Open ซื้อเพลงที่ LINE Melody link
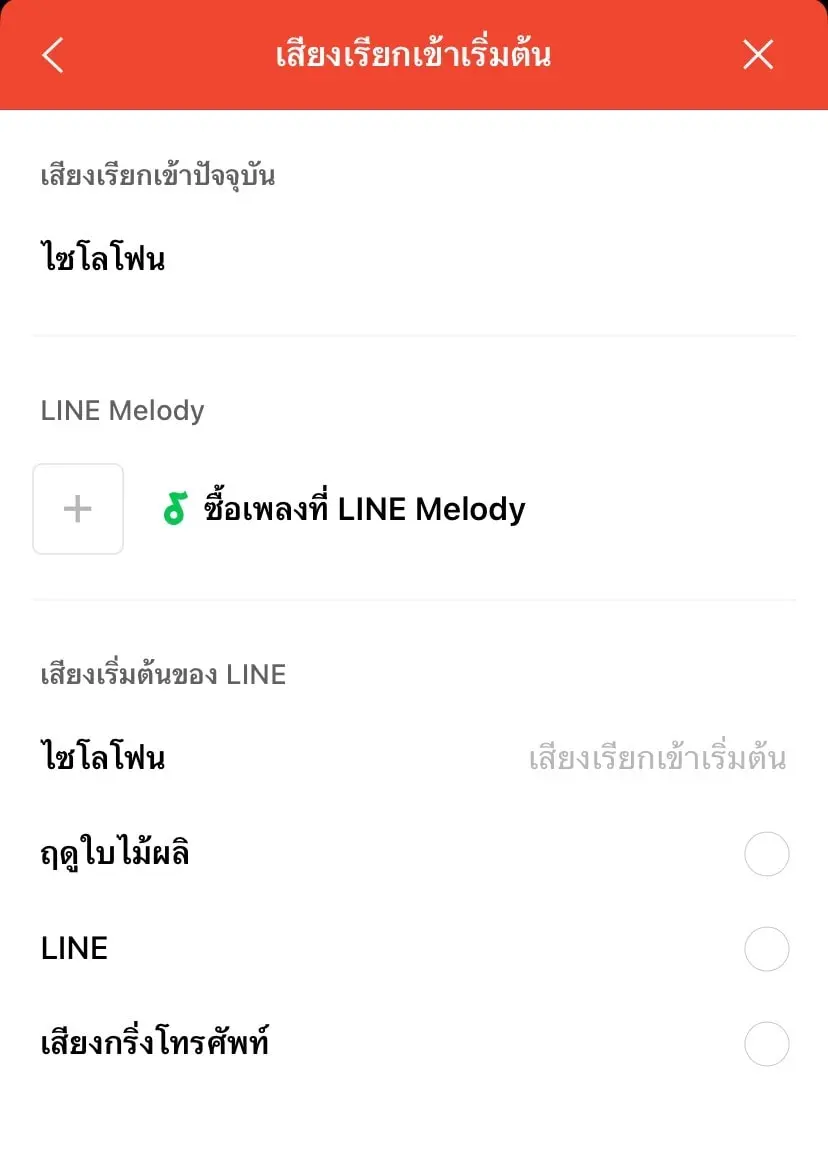828x1161 pixels. 362,509
